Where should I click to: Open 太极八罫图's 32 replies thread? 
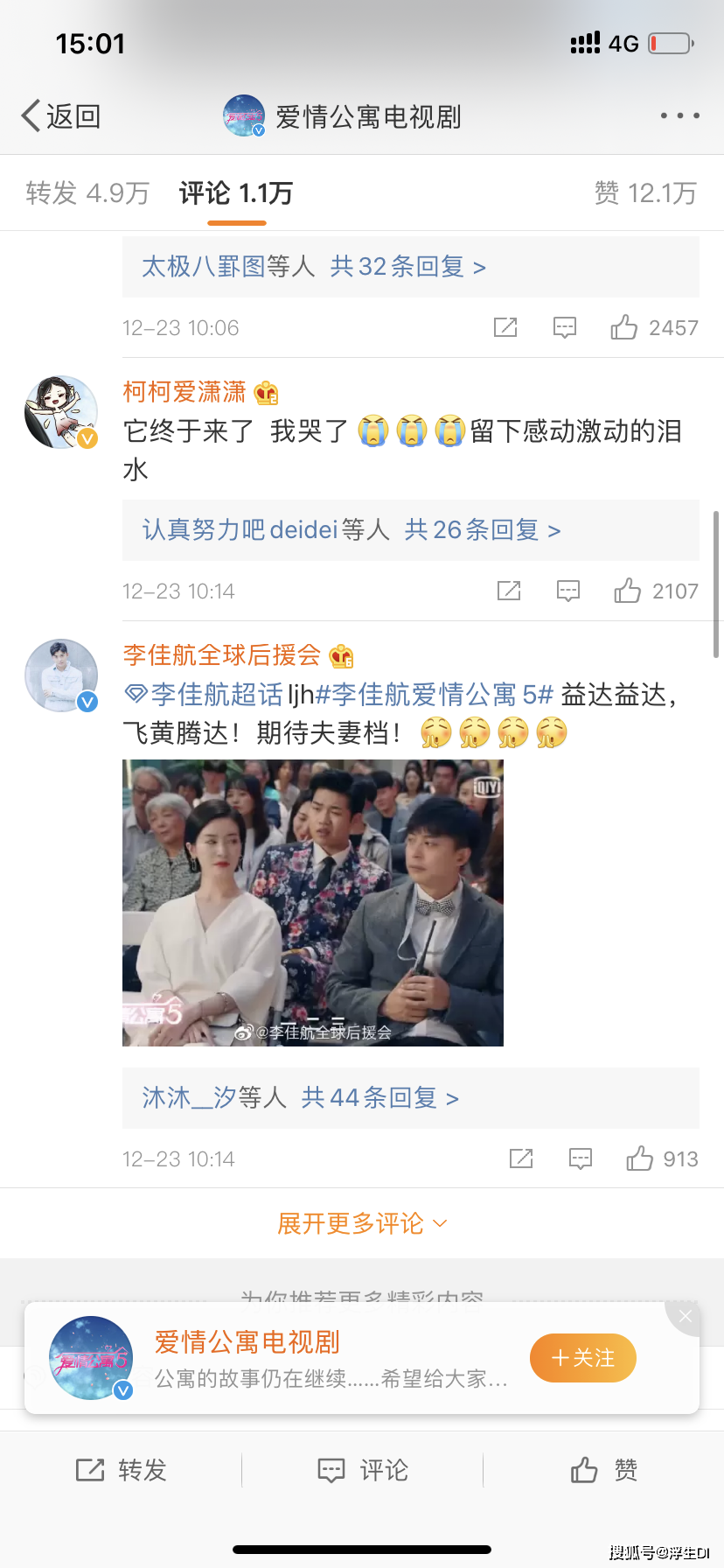click(x=411, y=267)
